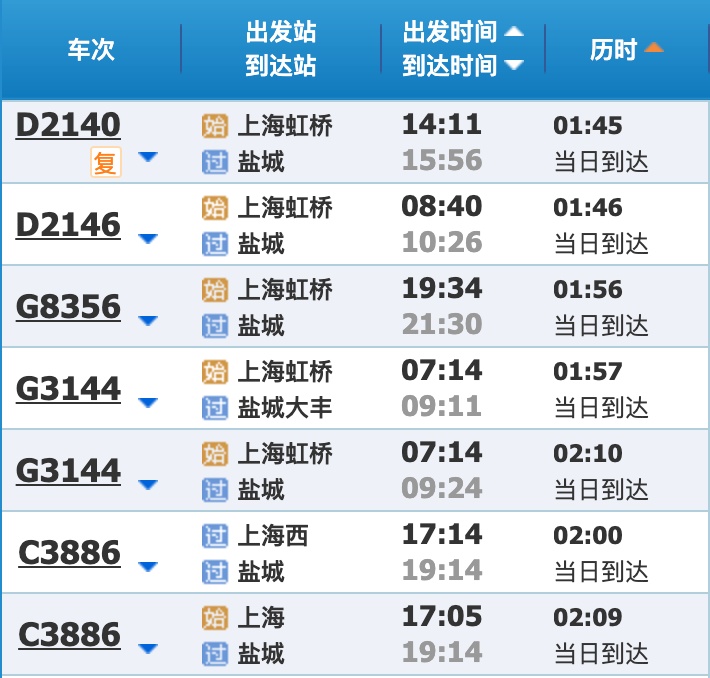The image size is (710, 678).
Task: Expand the arrow next to G8356
Action: [x=148, y=320]
